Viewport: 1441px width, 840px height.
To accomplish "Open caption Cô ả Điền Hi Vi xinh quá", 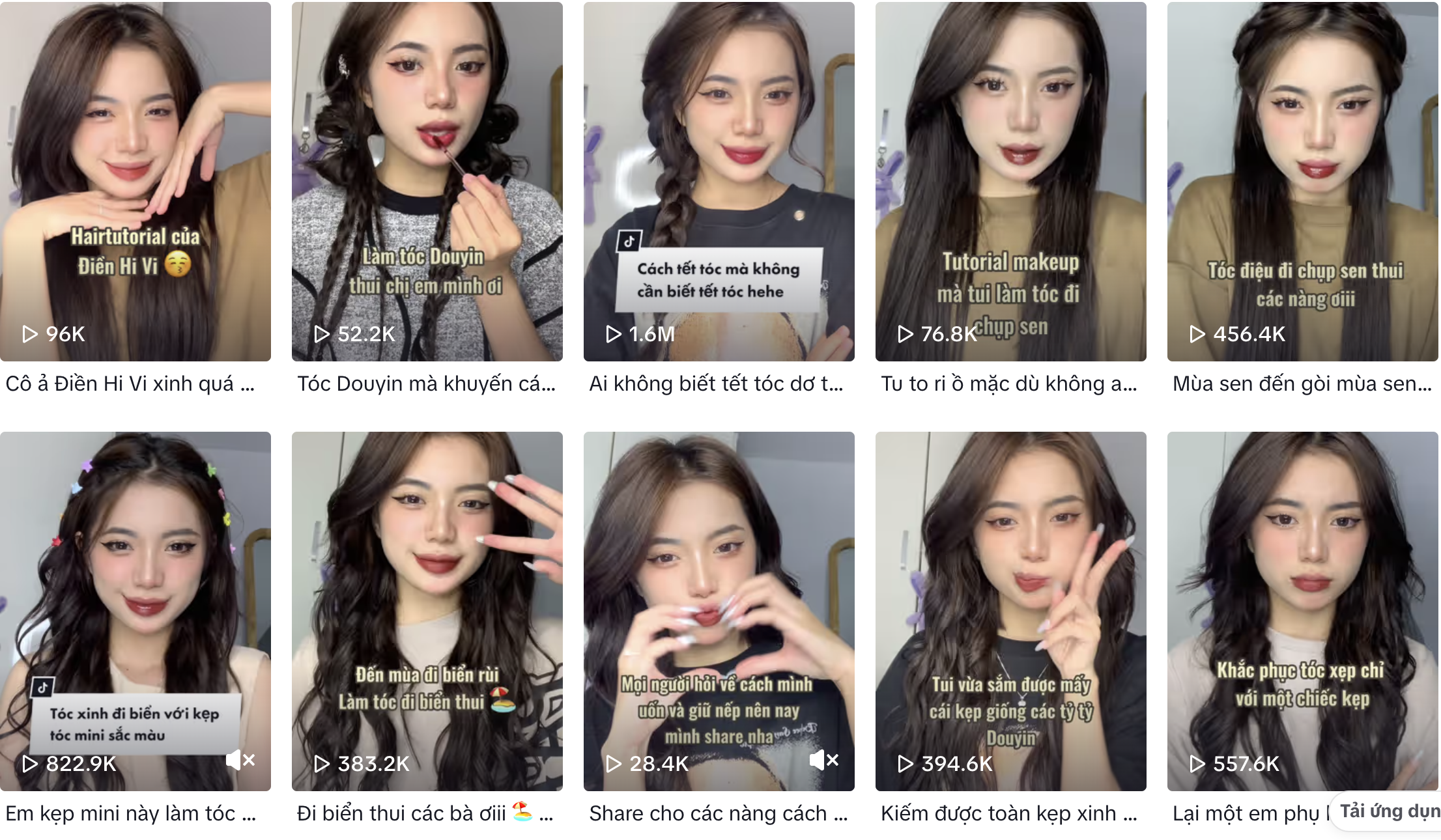I will tap(130, 384).
